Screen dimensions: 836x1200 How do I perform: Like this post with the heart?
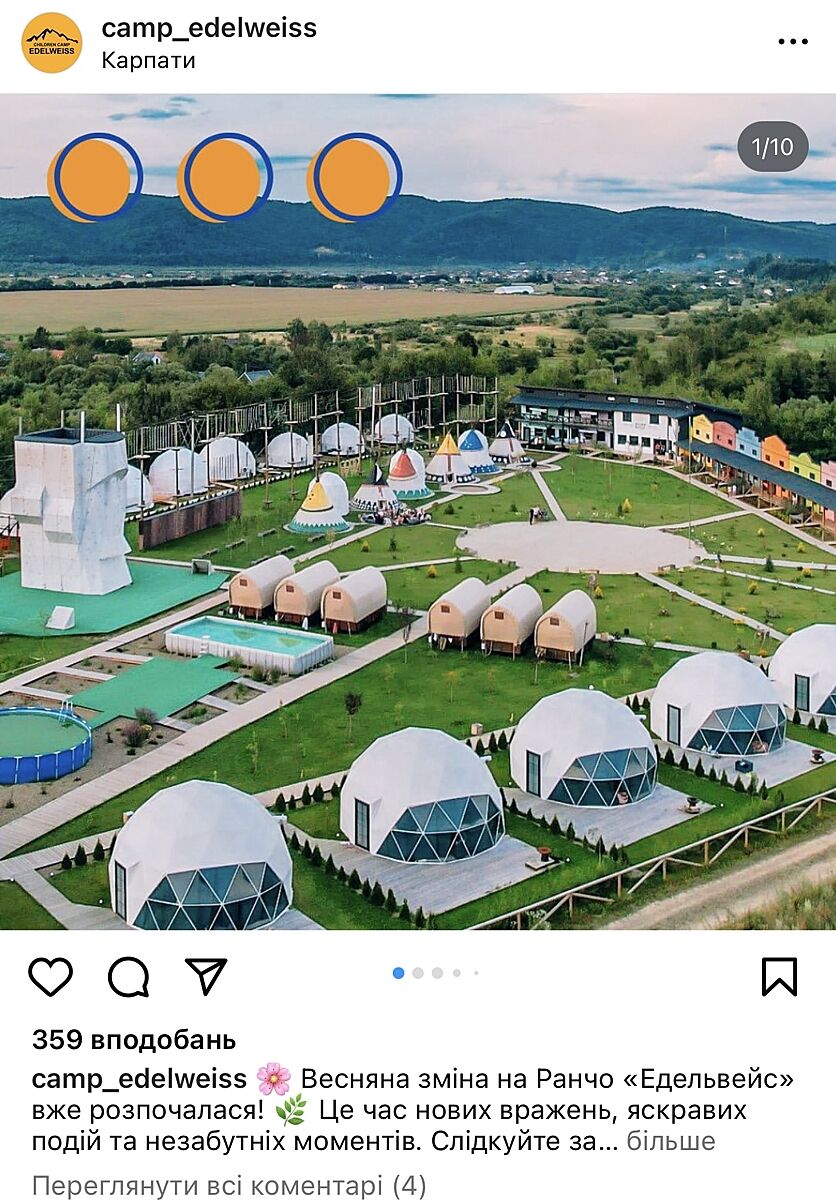[x=50, y=976]
